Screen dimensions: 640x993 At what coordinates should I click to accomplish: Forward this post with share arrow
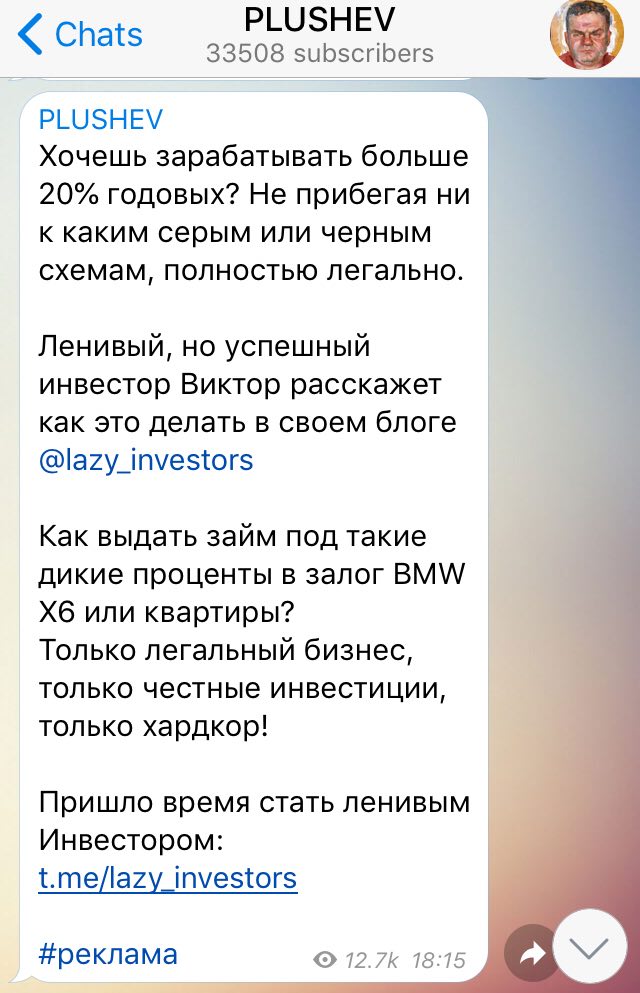point(532,954)
